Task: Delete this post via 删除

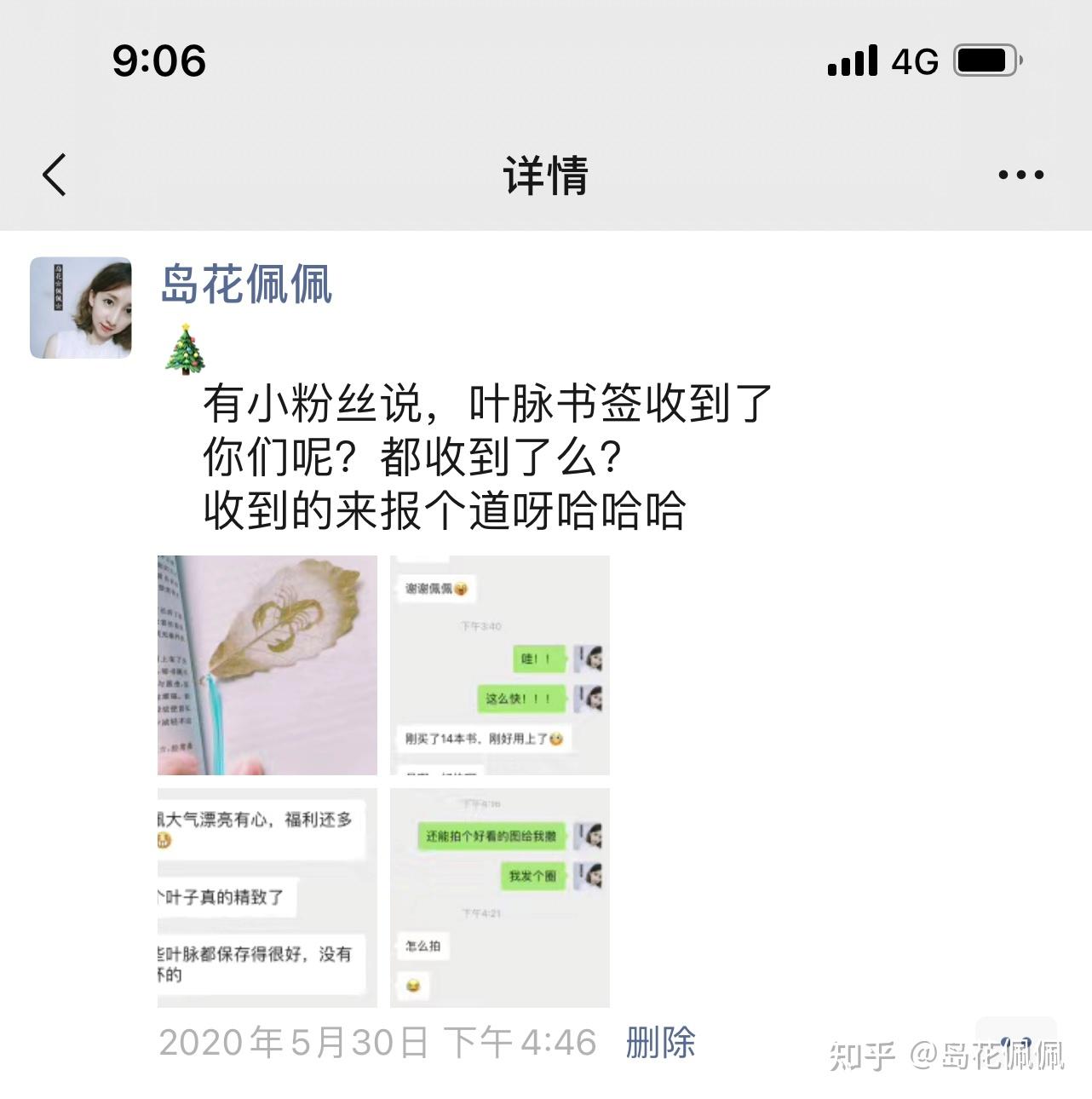Action: click(x=660, y=1043)
